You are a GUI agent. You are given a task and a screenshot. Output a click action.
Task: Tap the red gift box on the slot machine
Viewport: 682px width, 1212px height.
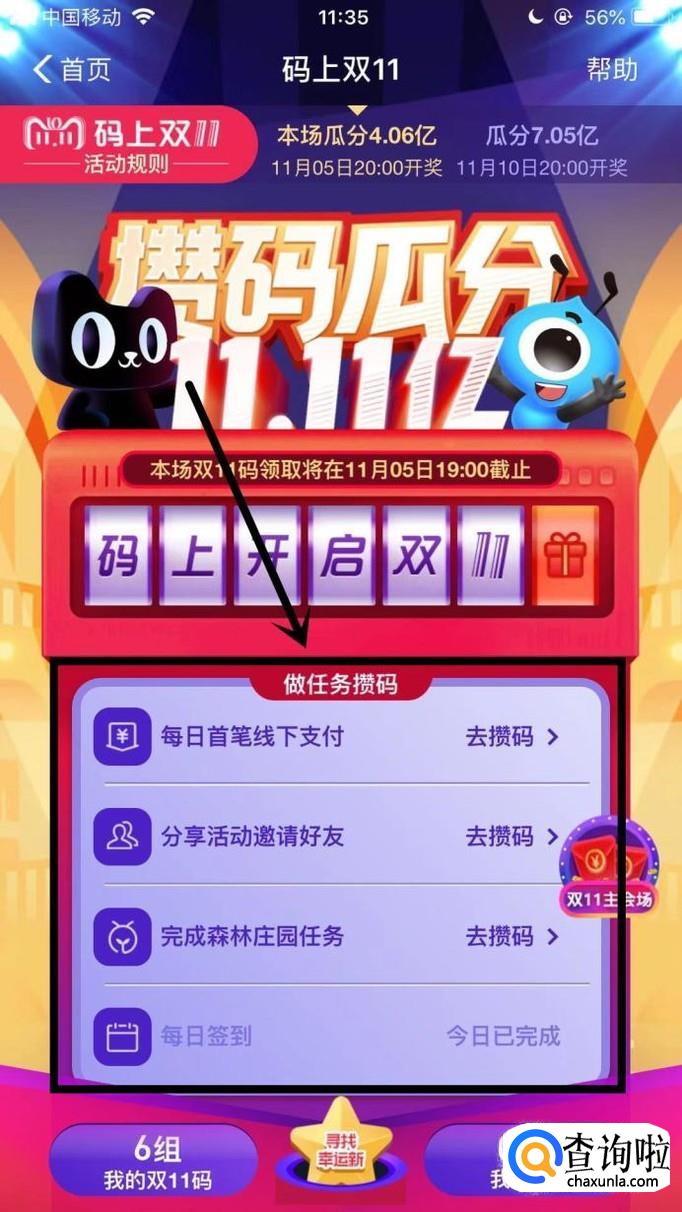[566, 556]
